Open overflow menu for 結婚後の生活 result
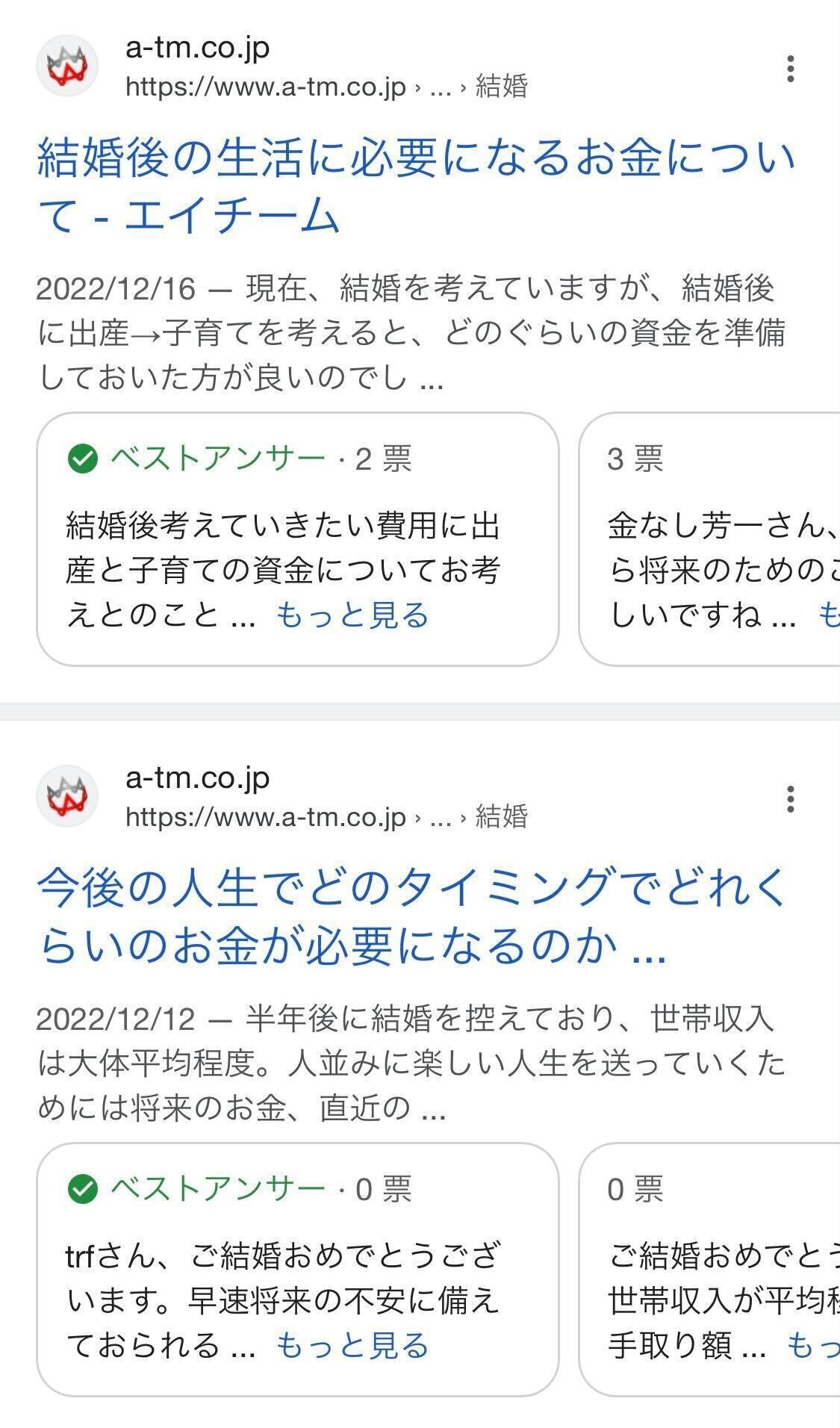 coord(790,69)
